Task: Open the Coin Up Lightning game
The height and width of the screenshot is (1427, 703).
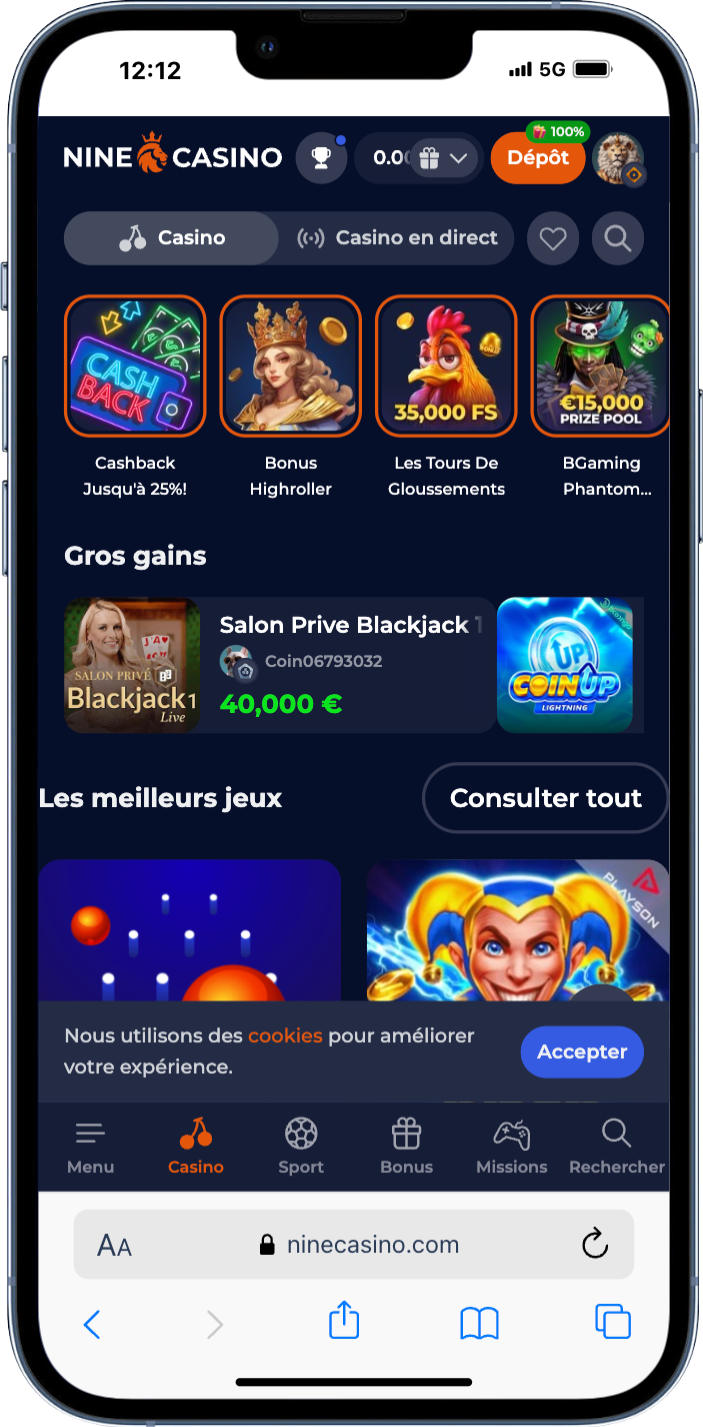Action: tap(566, 665)
